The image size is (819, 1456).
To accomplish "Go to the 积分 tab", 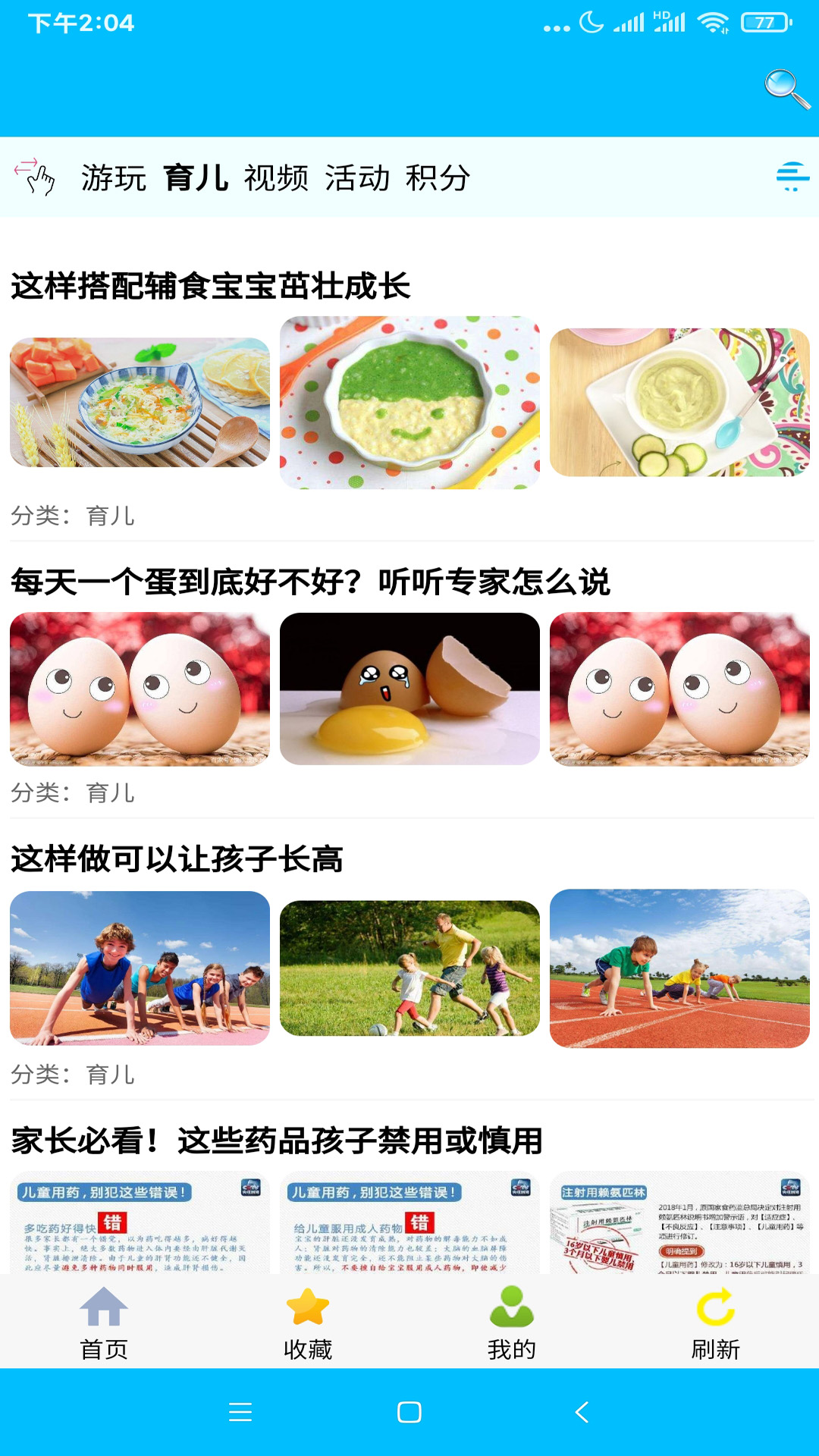I will 438,178.
